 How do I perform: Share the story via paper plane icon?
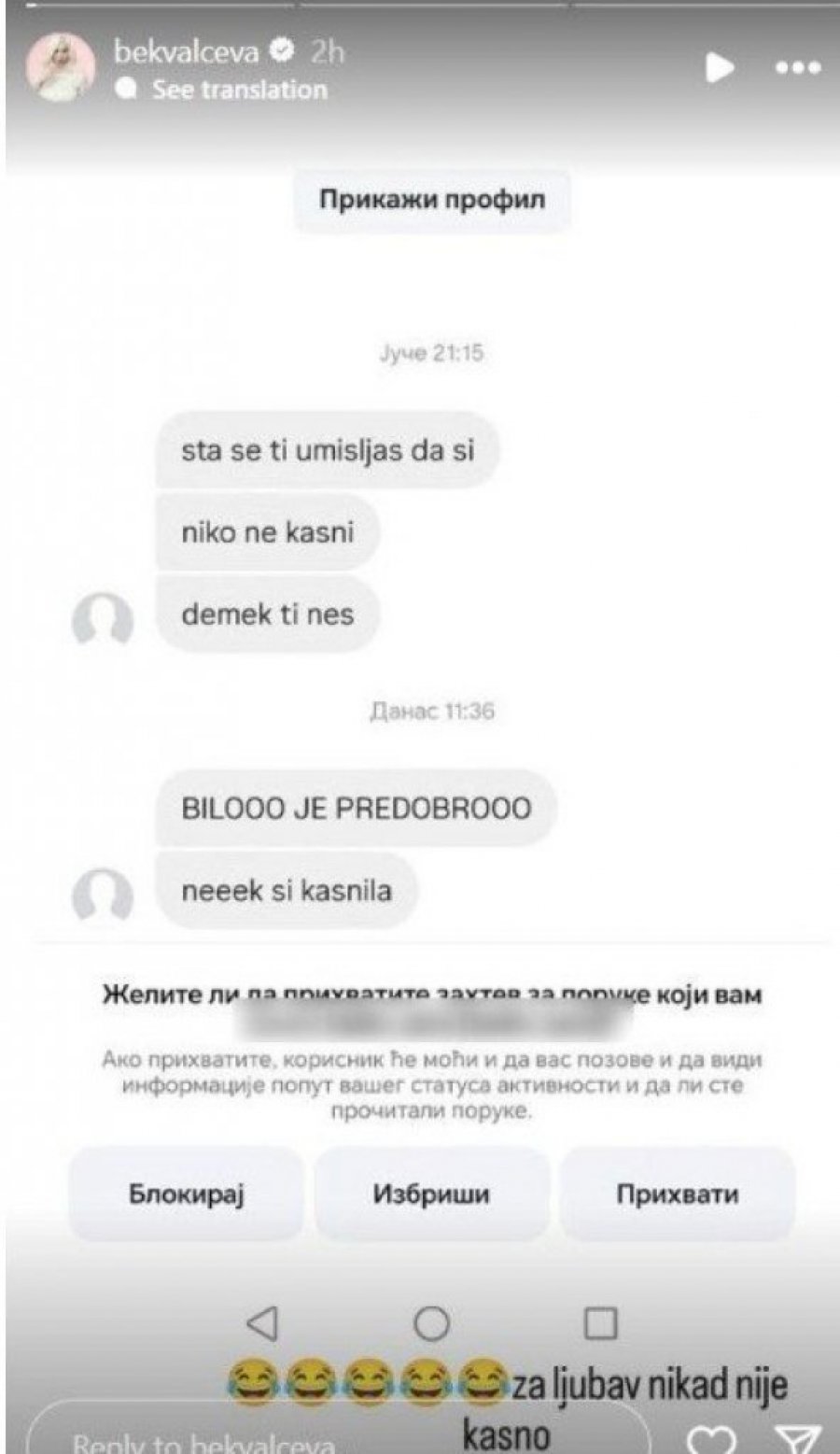coord(798,1439)
